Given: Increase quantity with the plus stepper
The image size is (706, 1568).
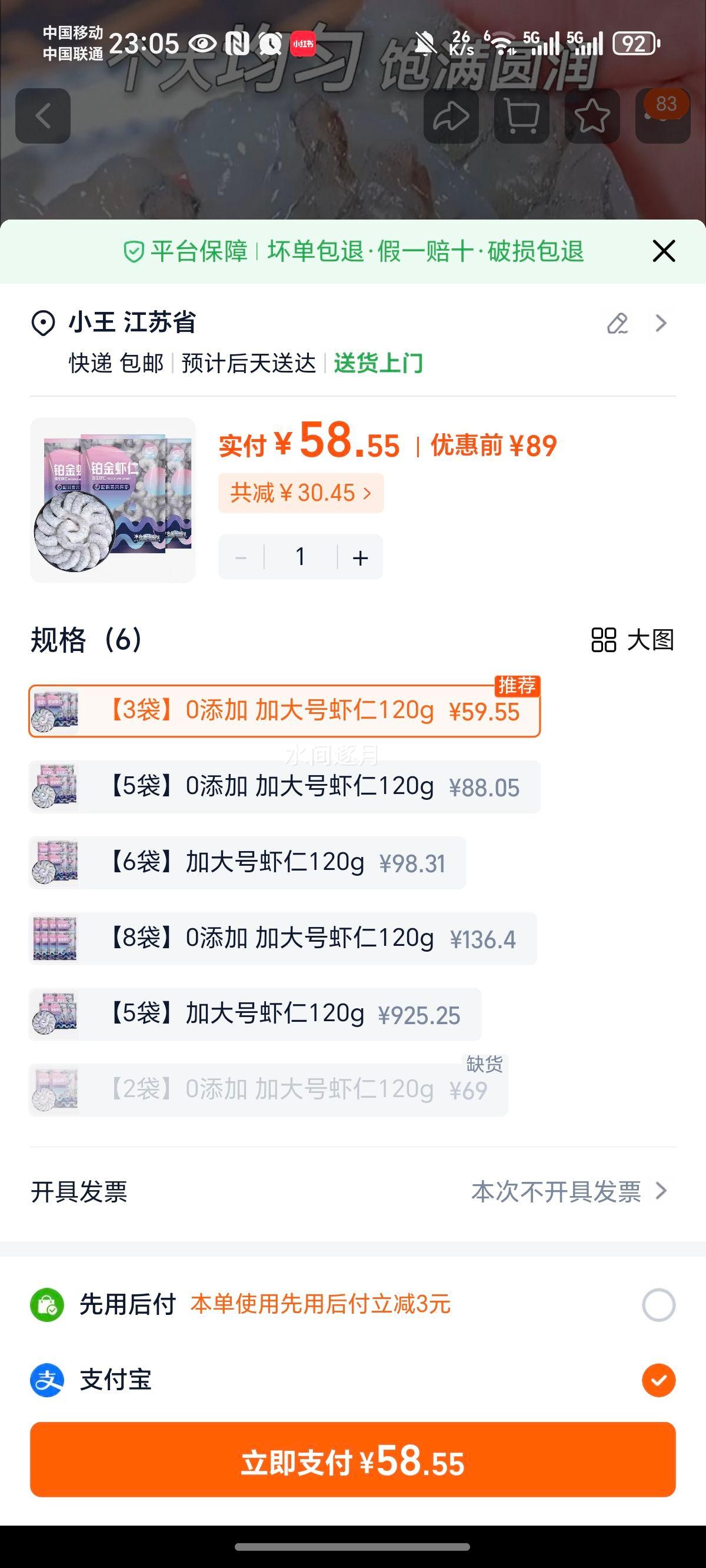Looking at the screenshot, I should pyautogui.click(x=360, y=556).
